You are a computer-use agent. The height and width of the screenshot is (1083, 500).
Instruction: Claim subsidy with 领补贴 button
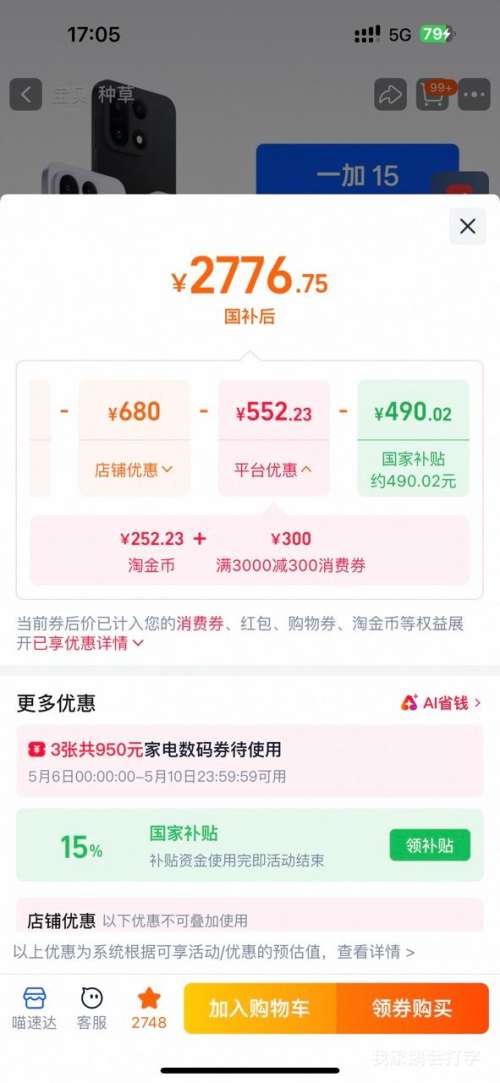pos(430,845)
